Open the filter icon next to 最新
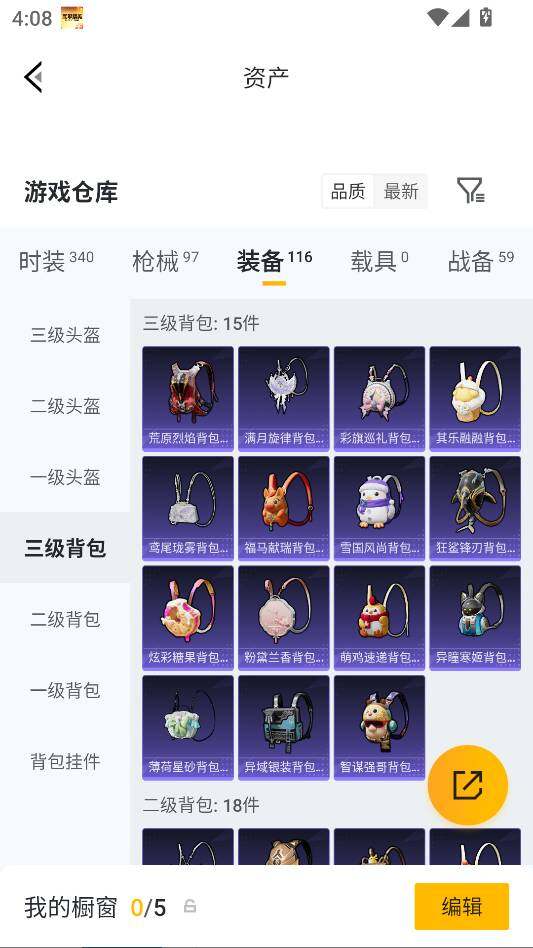The height and width of the screenshot is (948, 533). pyautogui.click(x=471, y=191)
